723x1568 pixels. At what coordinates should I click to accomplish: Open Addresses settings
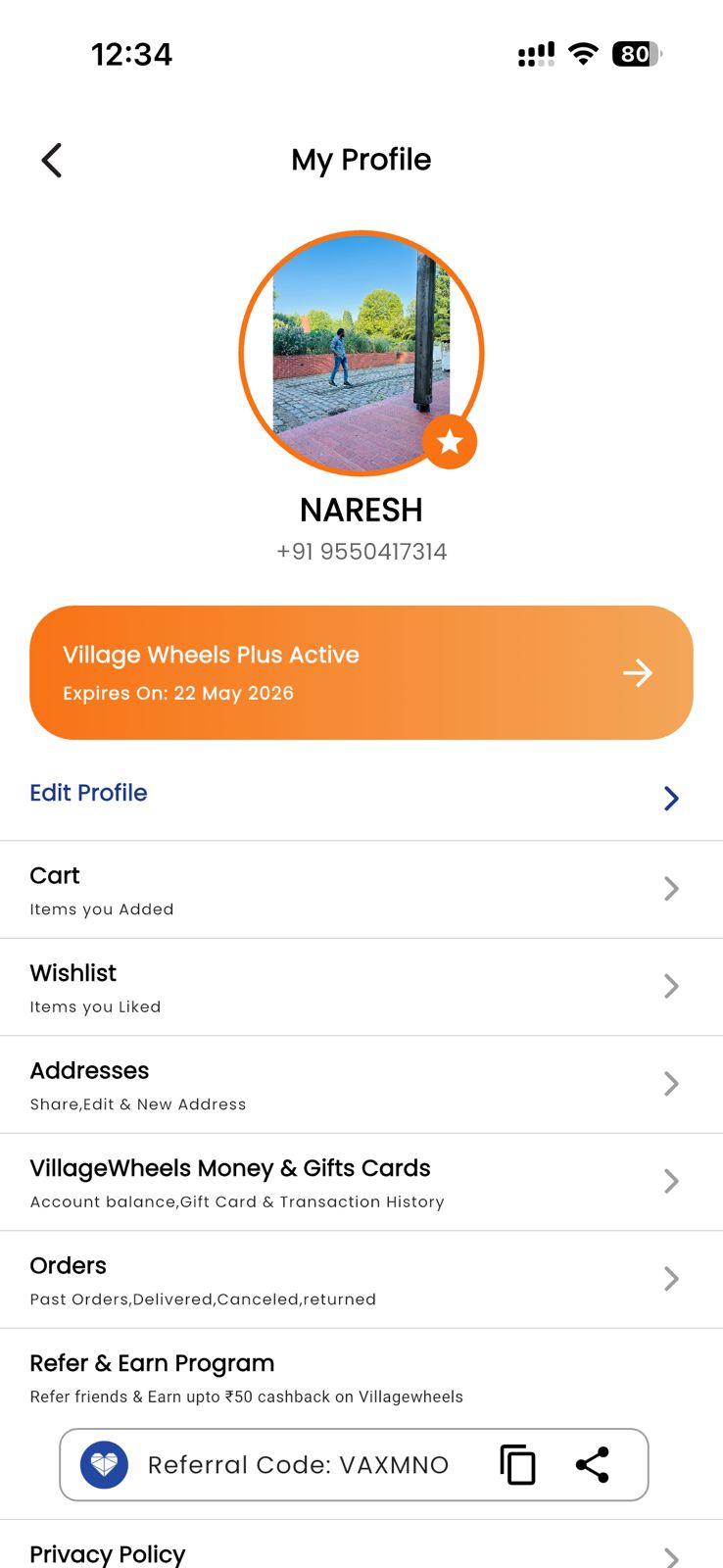(361, 1085)
